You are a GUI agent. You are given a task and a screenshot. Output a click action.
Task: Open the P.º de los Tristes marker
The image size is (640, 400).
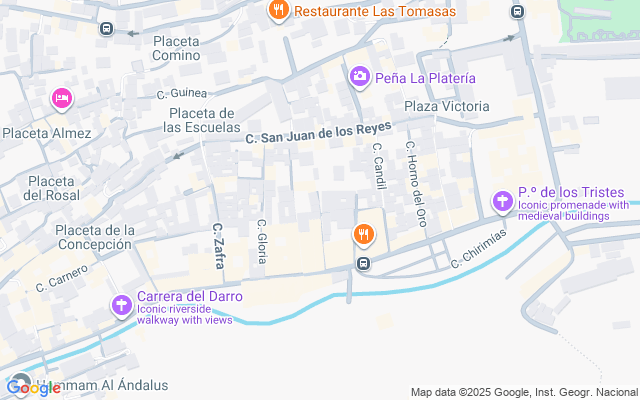point(502,203)
